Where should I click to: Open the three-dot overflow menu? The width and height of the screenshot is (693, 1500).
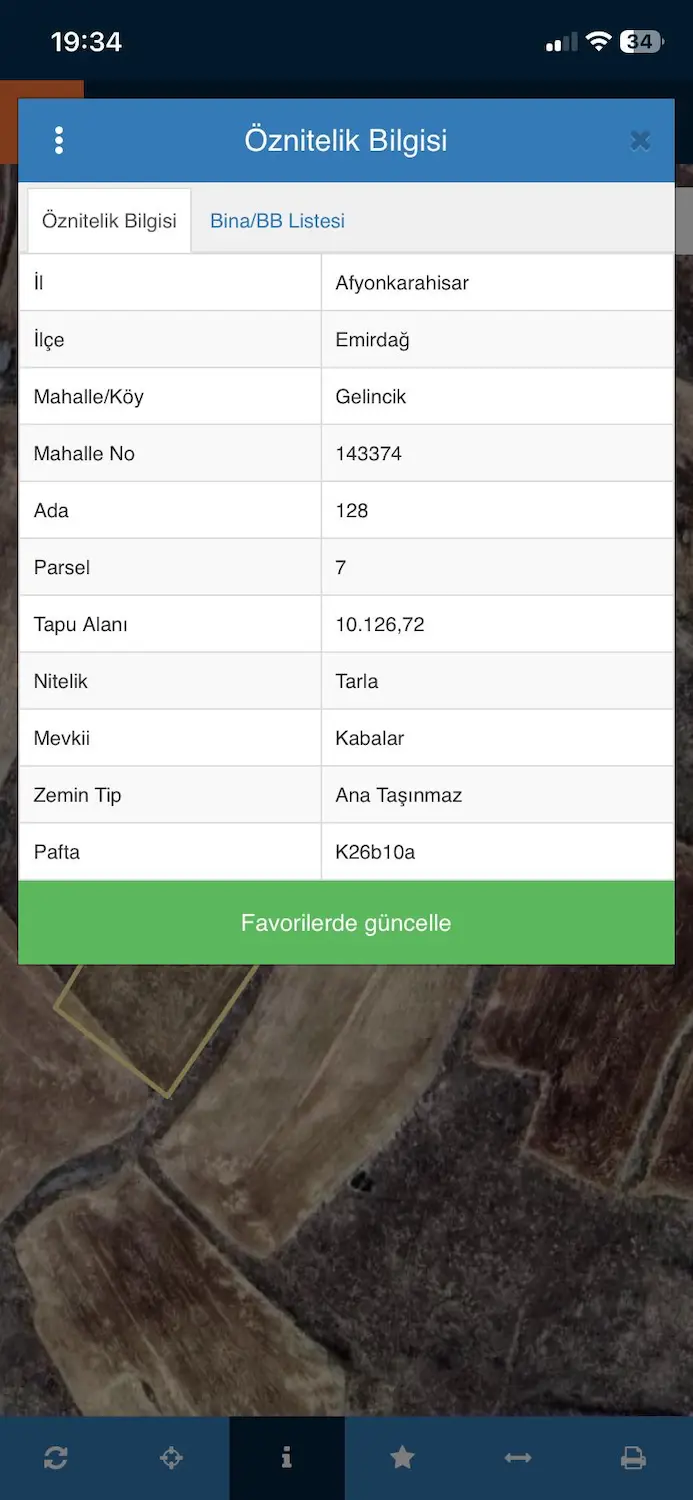coord(59,141)
